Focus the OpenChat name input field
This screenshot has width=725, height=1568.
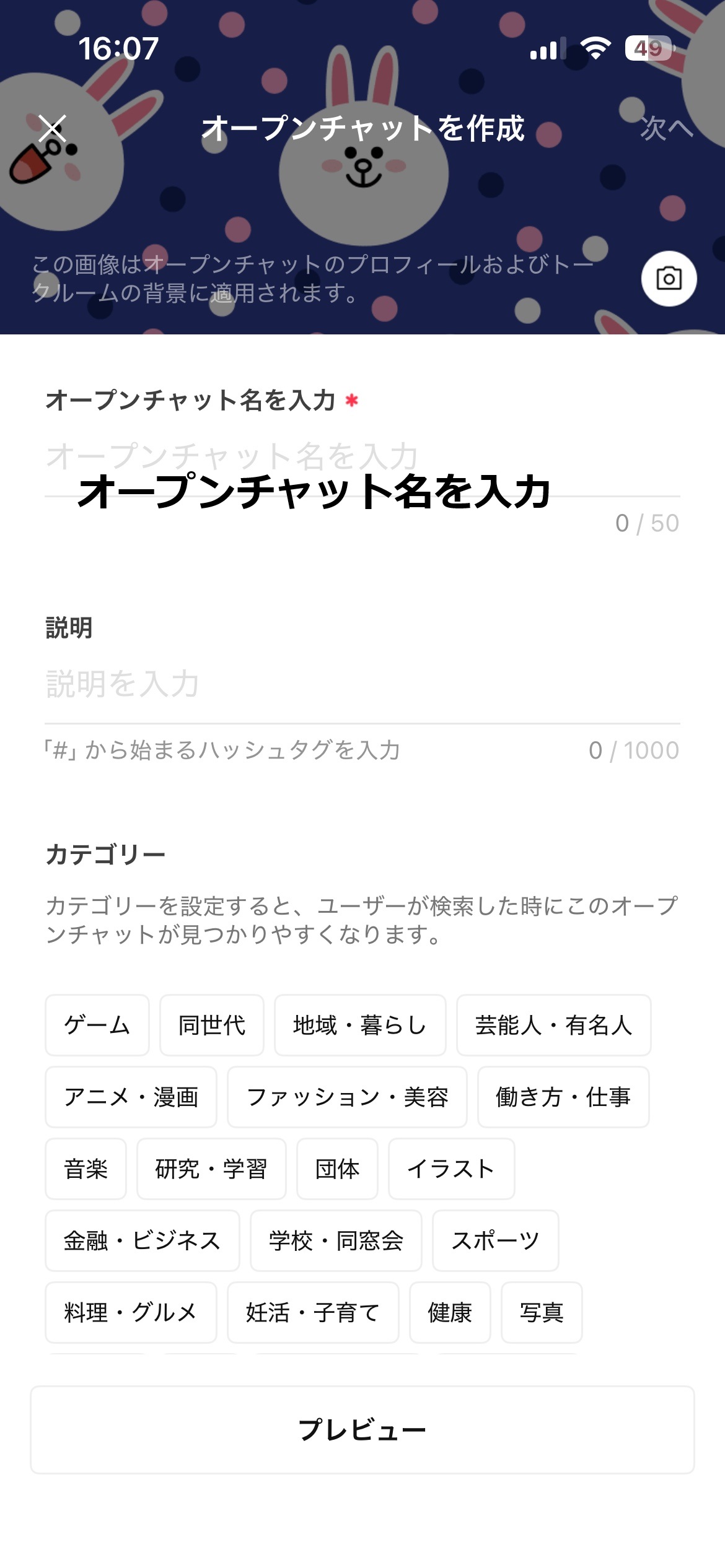362,458
